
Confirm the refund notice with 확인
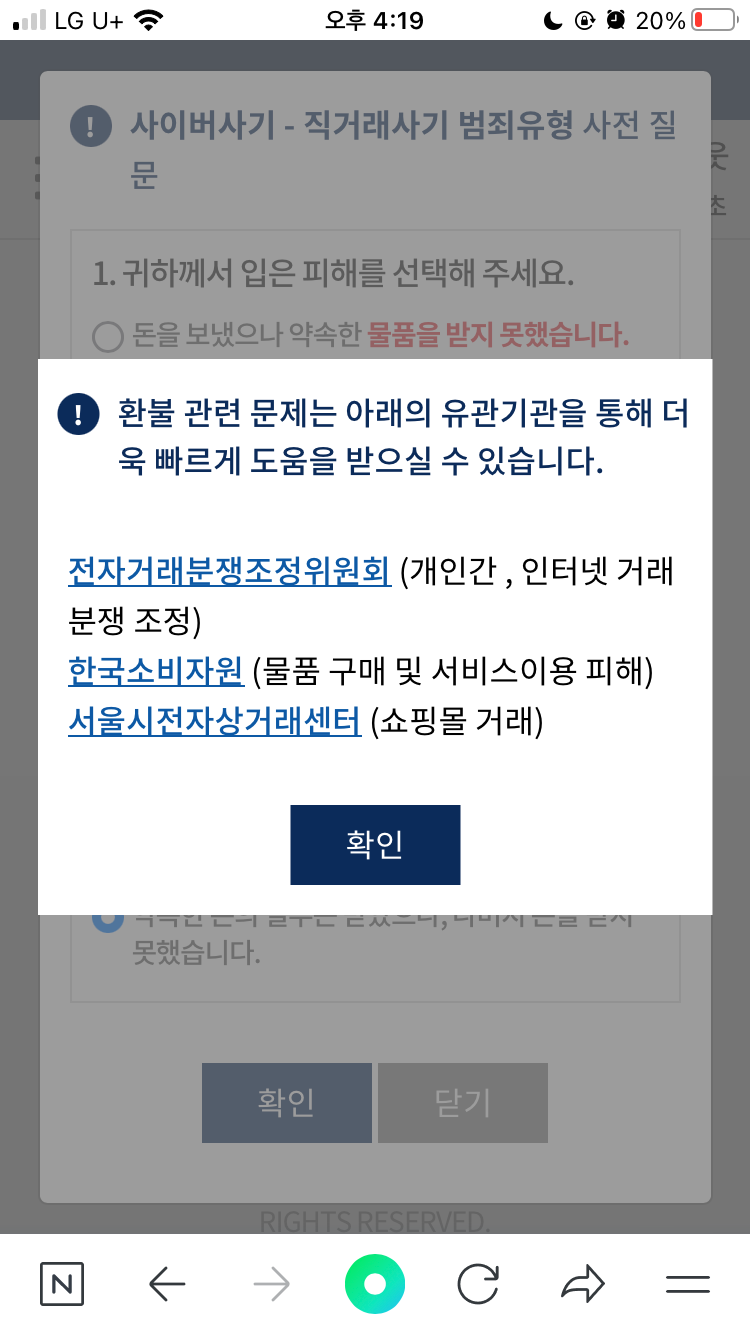click(375, 844)
